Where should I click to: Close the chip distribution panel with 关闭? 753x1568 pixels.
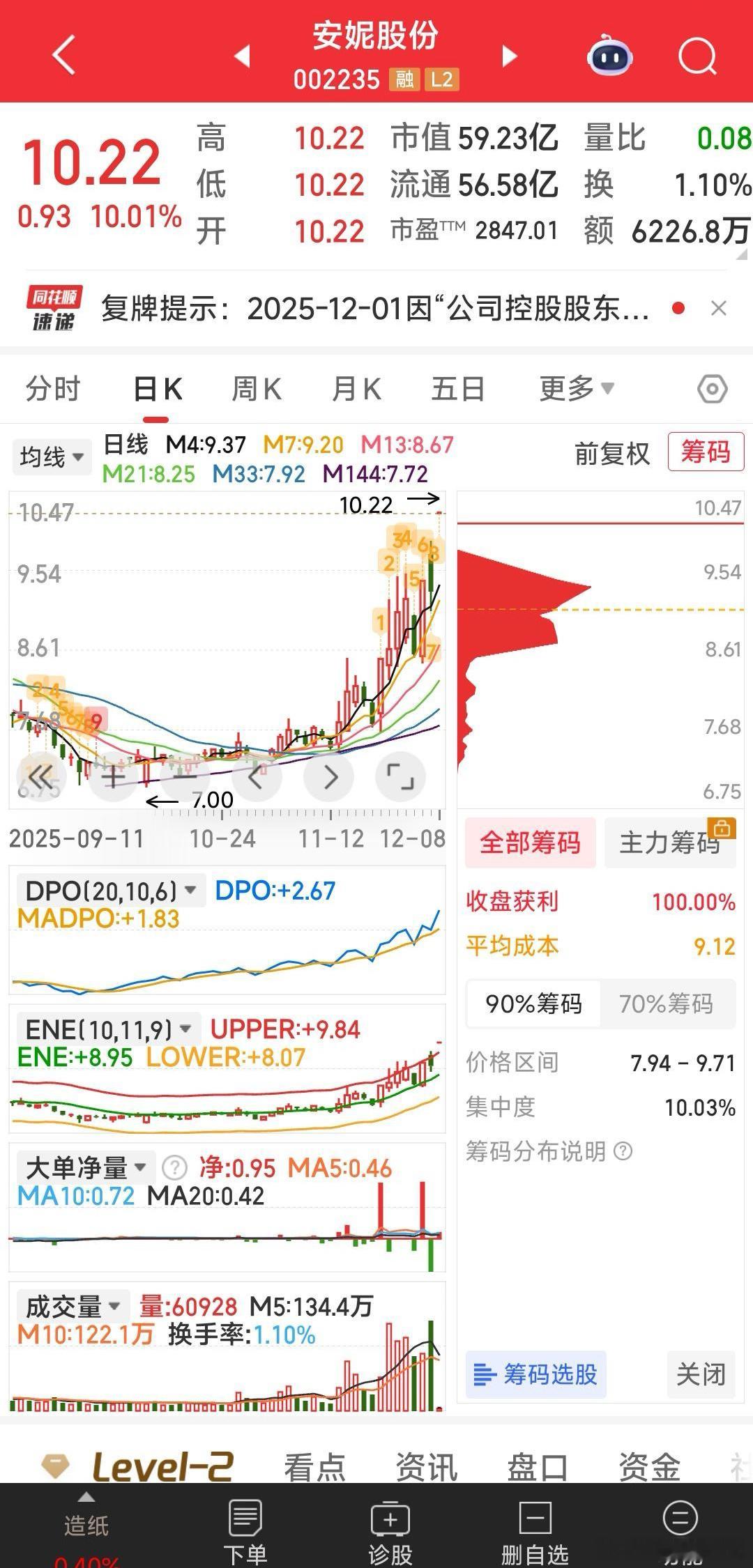pyautogui.click(x=701, y=1374)
